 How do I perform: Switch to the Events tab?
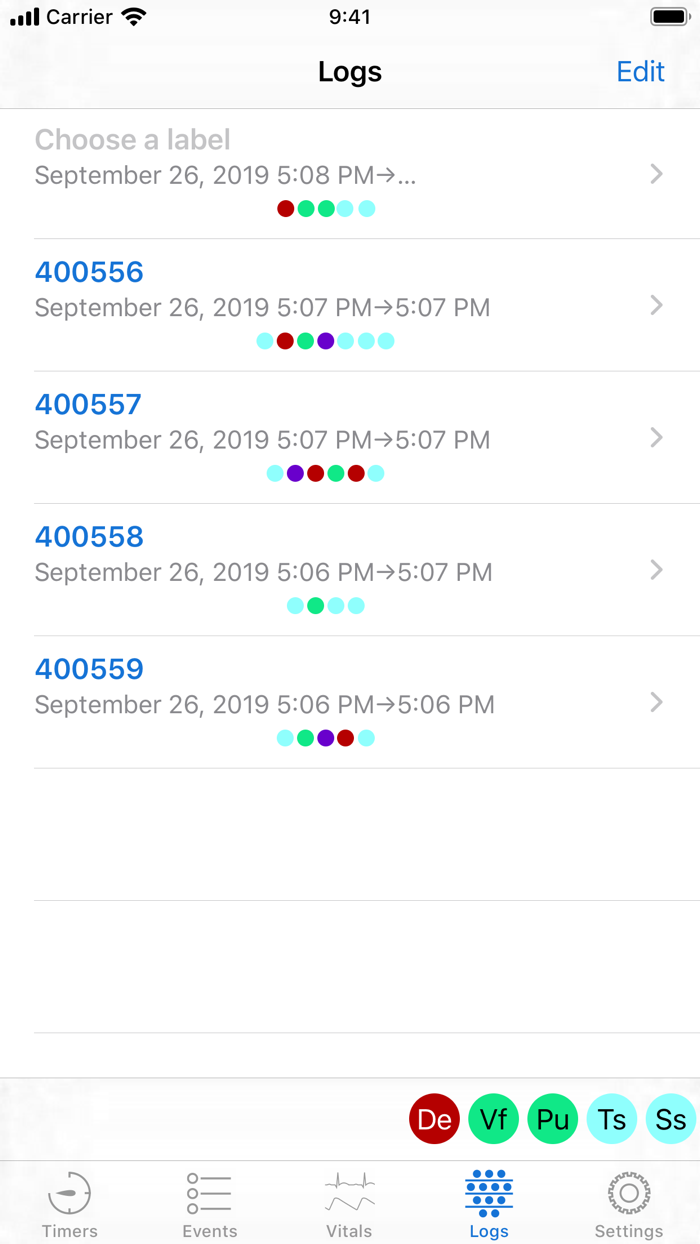tap(210, 1204)
